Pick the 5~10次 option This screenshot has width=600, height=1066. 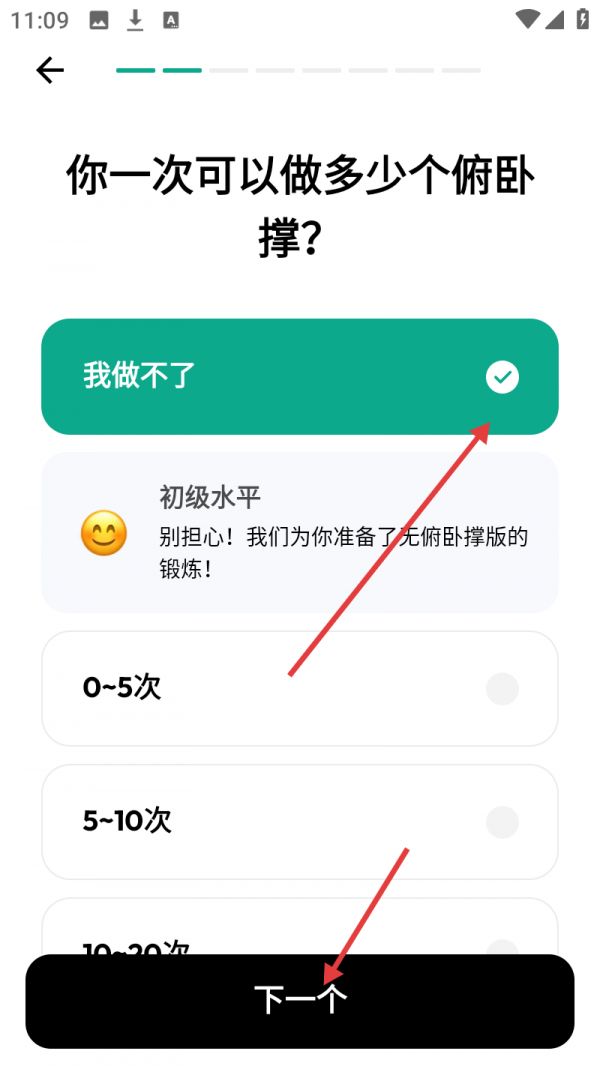point(299,821)
